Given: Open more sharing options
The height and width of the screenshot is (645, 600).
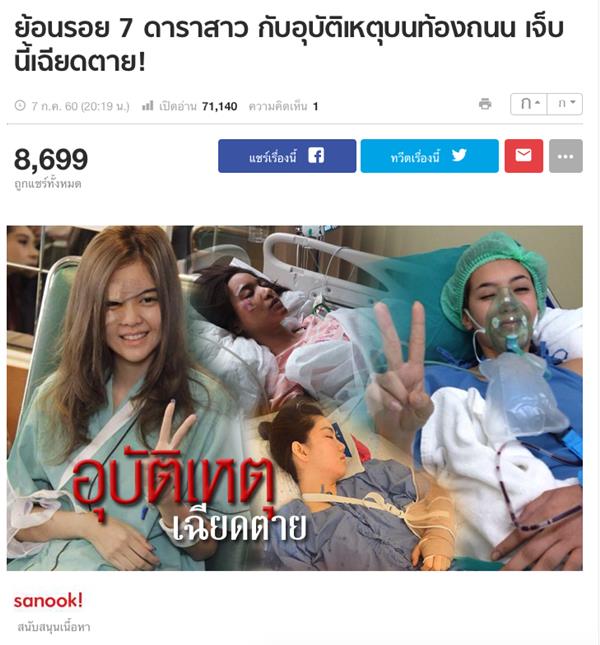Looking at the screenshot, I should point(566,156).
